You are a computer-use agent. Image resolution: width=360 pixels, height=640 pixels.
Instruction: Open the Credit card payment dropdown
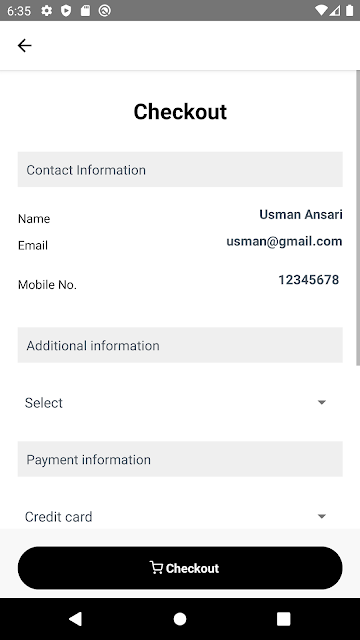pyautogui.click(x=180, y=516)
